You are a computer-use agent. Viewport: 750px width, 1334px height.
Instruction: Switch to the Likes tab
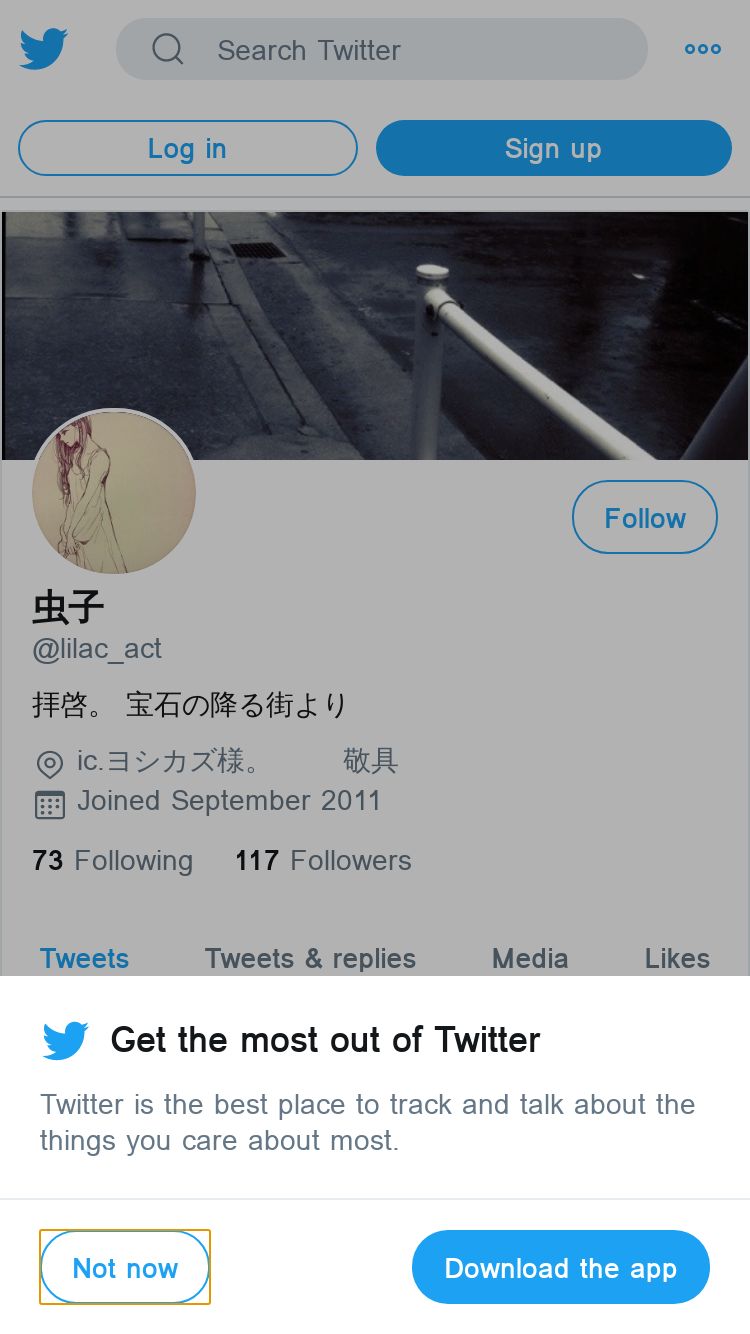point(677,958)
